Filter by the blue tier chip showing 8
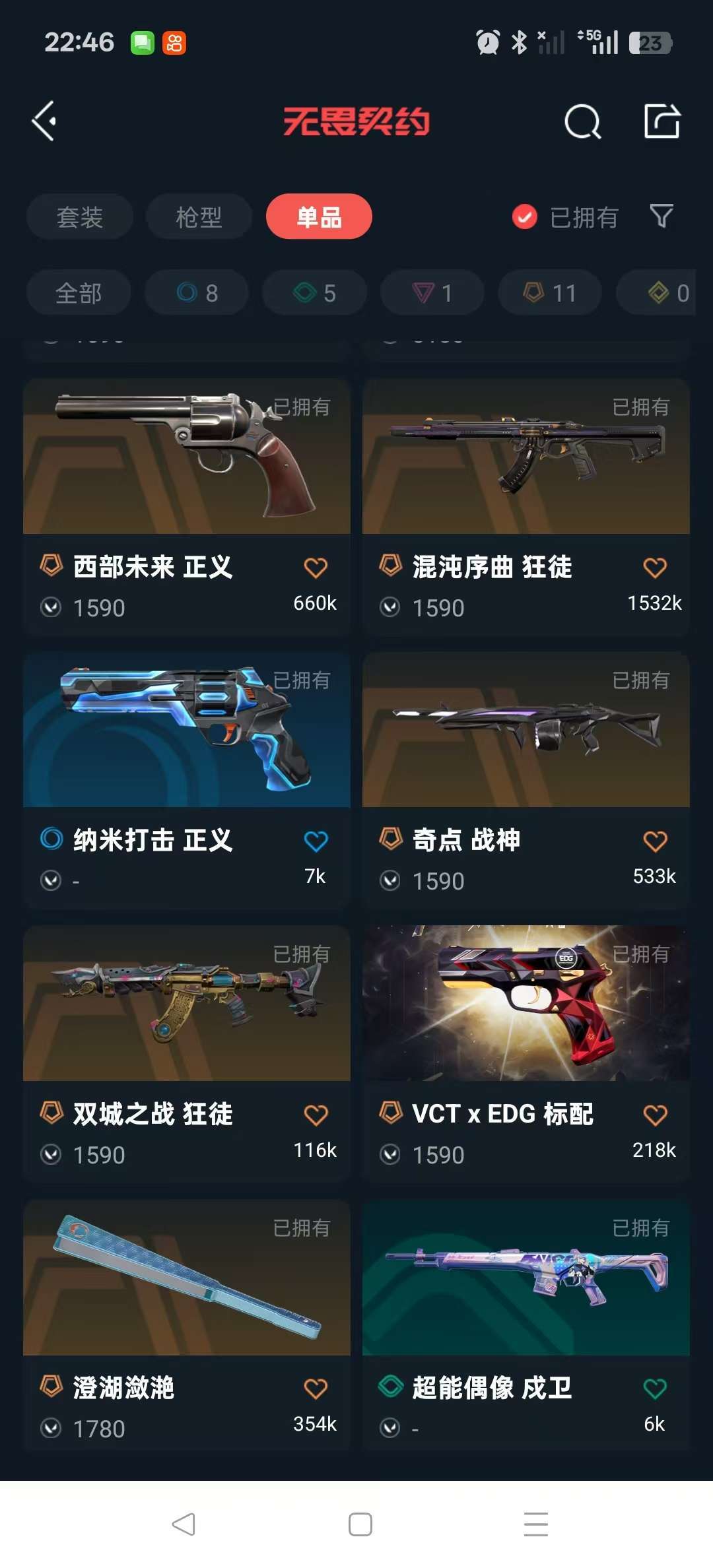Viewport: 713px width, 1568px height. pyautogui.click(x=197, y=292)
